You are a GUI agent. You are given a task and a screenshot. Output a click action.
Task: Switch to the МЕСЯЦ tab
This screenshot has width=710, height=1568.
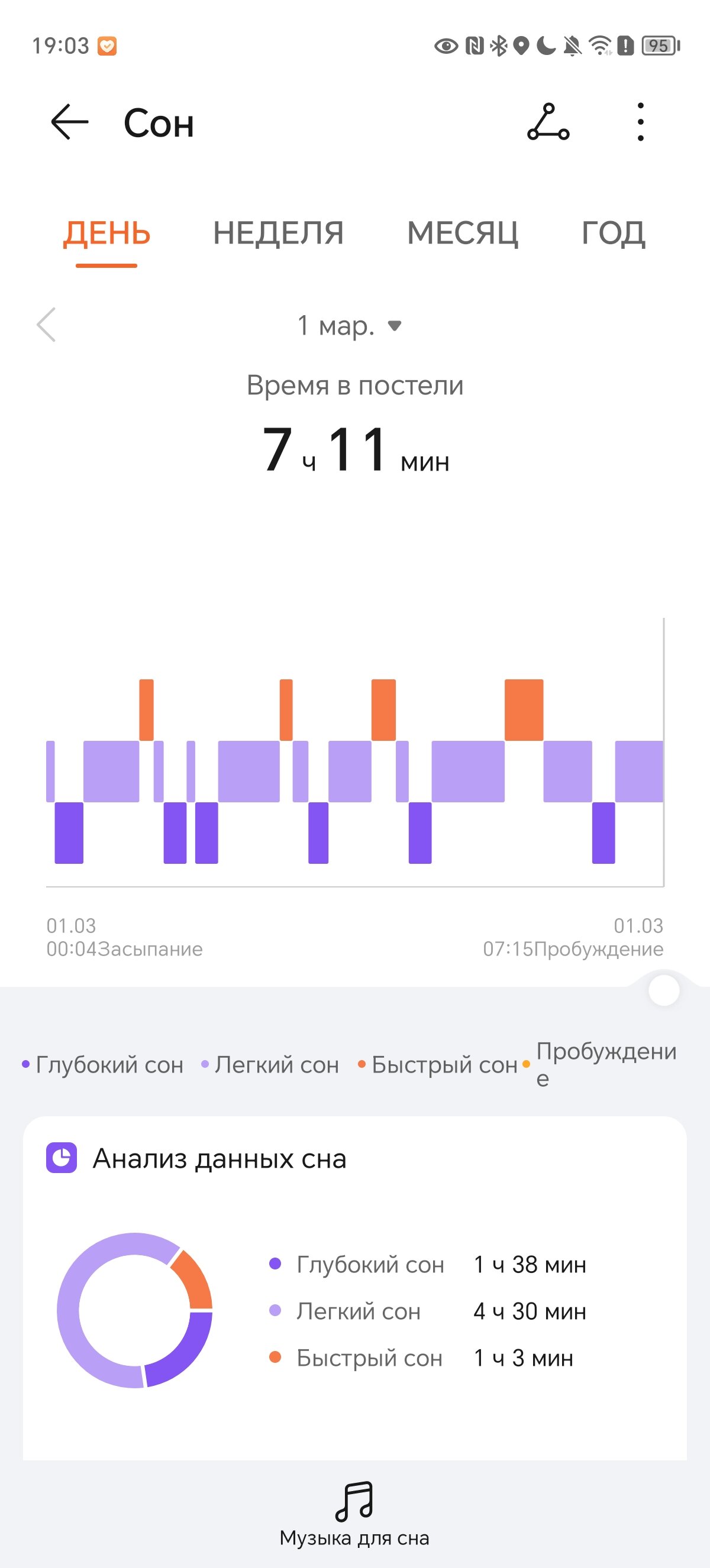[463, 234]
